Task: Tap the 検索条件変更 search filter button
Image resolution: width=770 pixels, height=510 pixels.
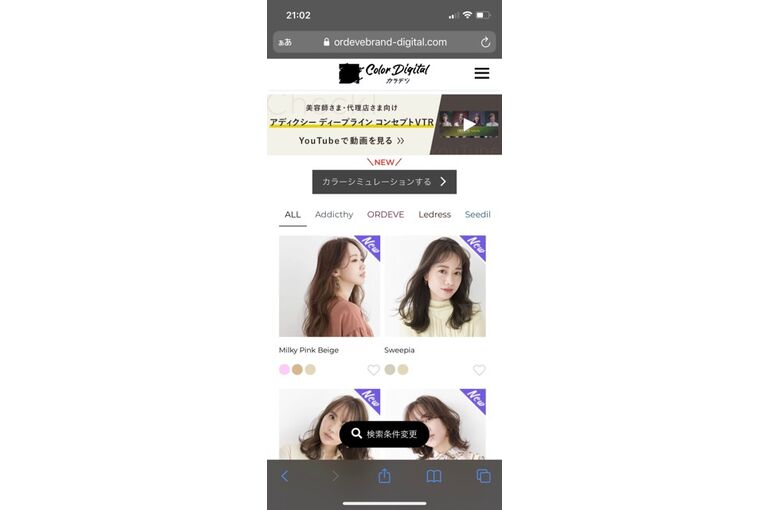Action: (x=384, y=434)
